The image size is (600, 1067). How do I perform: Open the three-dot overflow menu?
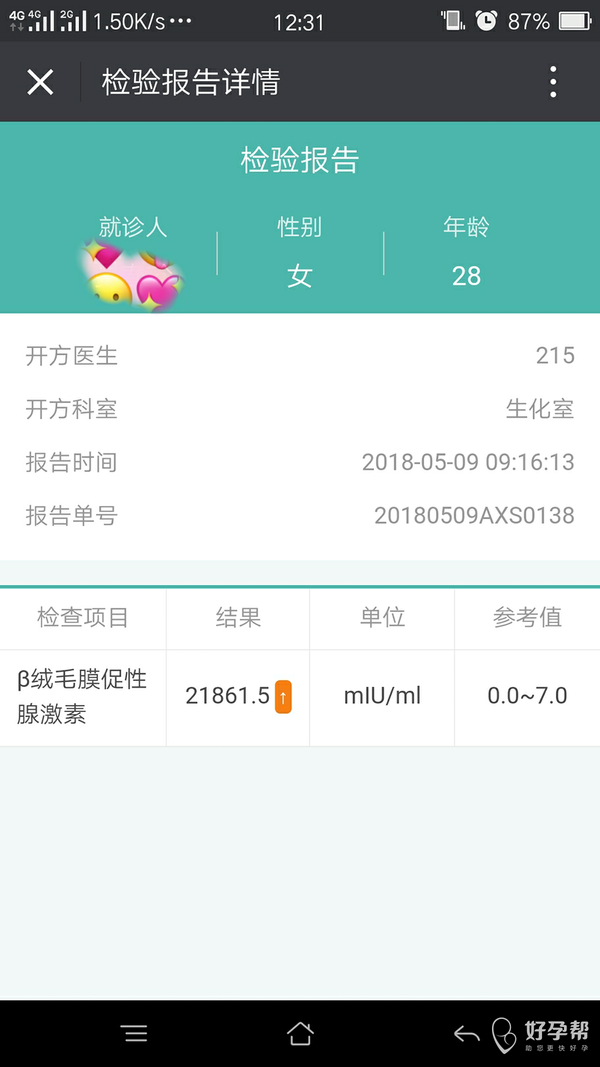[553, 82]
